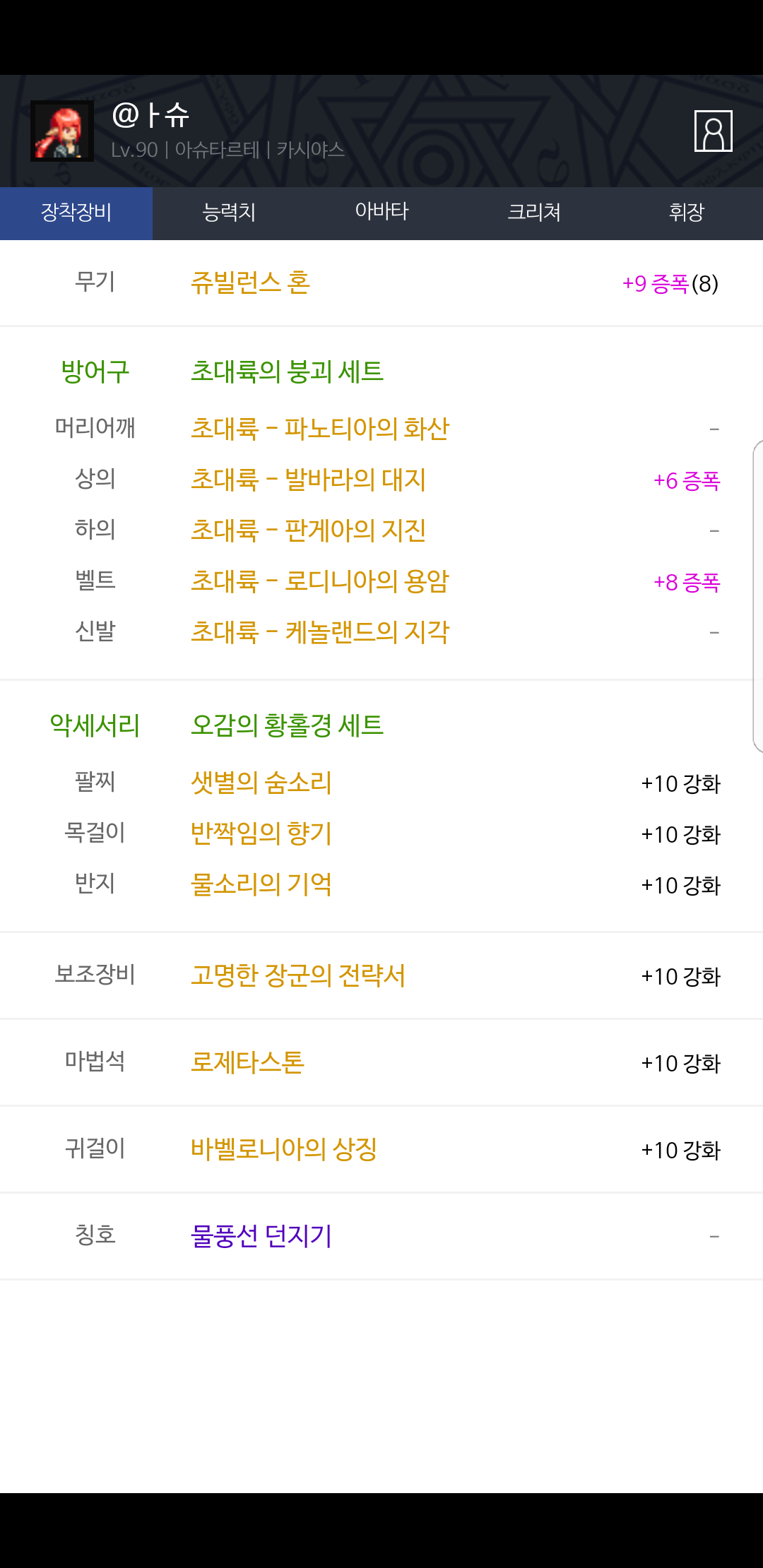View 초대륙 - 로디니아의 용암 belt item
This screenshot has height=1568, width=763.
pos(320,581)
